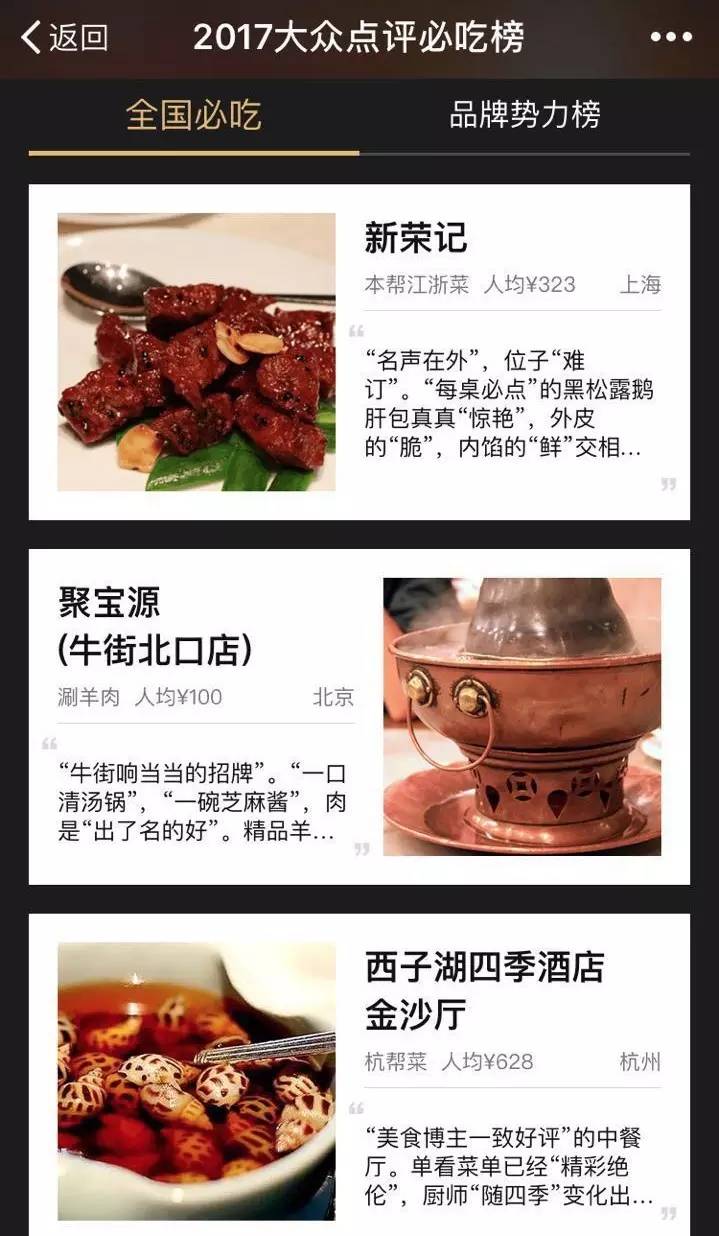Switch to the 品牌势力榜 tab

[x=524, y=116]
